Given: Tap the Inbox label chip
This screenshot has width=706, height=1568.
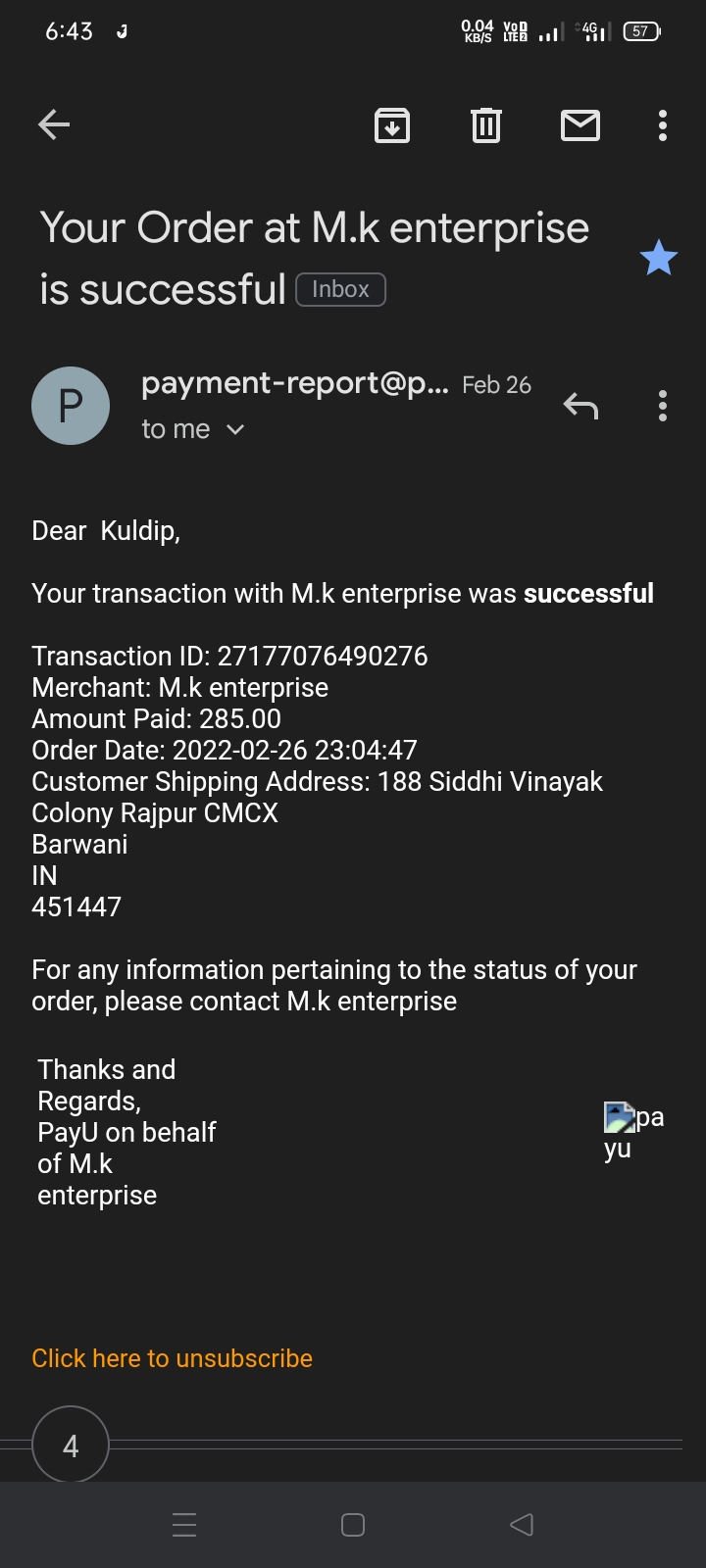Looking at the screenshot, I should pos(340,289).
